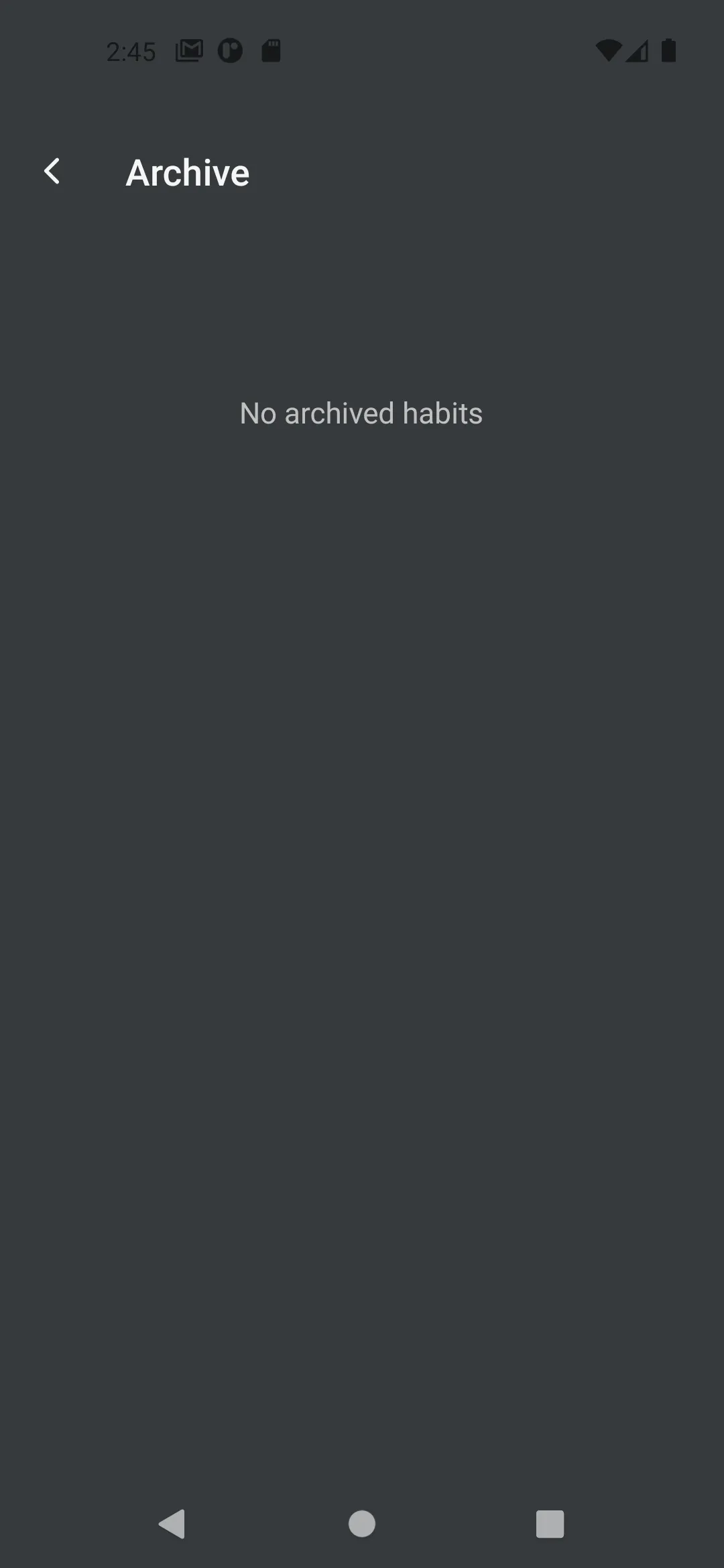Go back from the Archive screen
Screen dimensions: 724x1568
click(x=52, y=172)
